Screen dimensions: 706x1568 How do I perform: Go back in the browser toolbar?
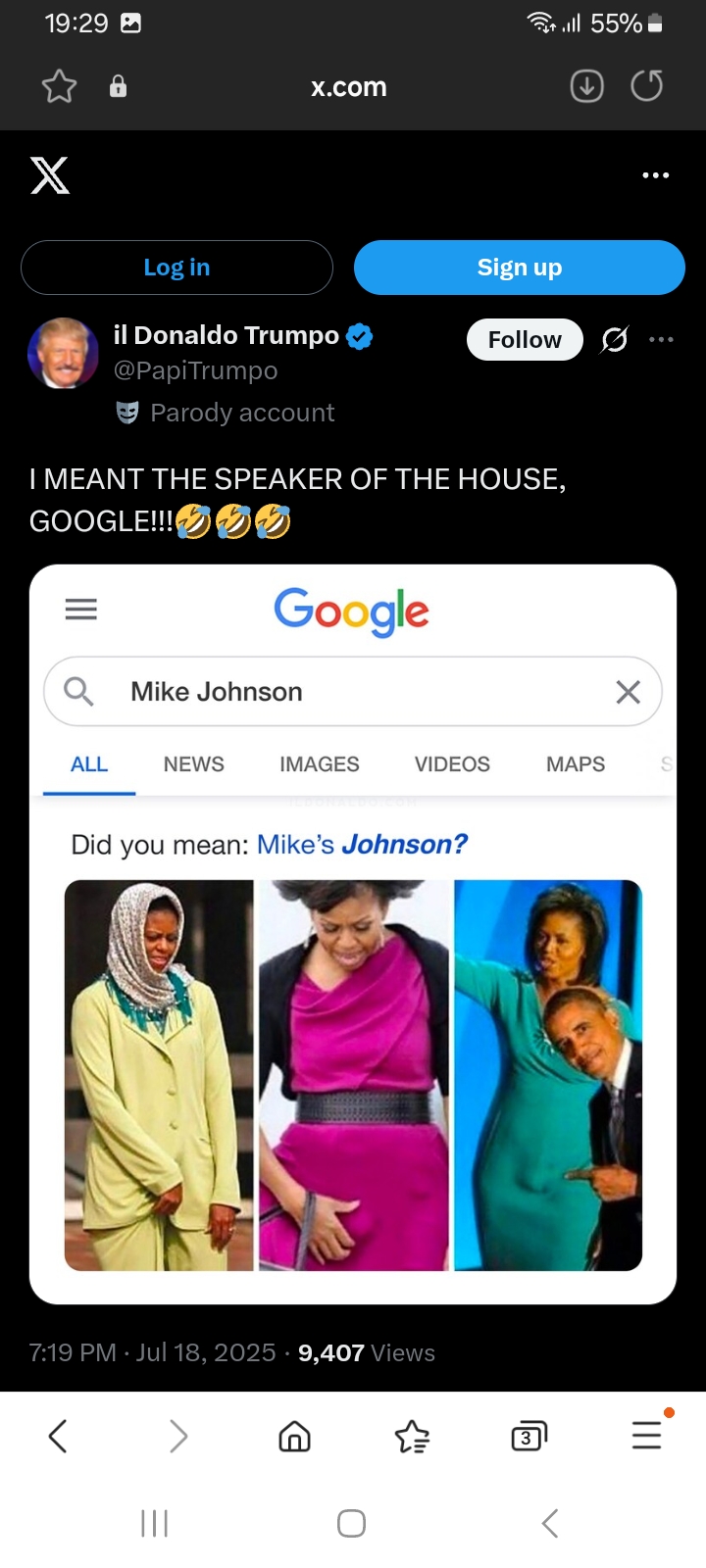tap(58, 1437)
